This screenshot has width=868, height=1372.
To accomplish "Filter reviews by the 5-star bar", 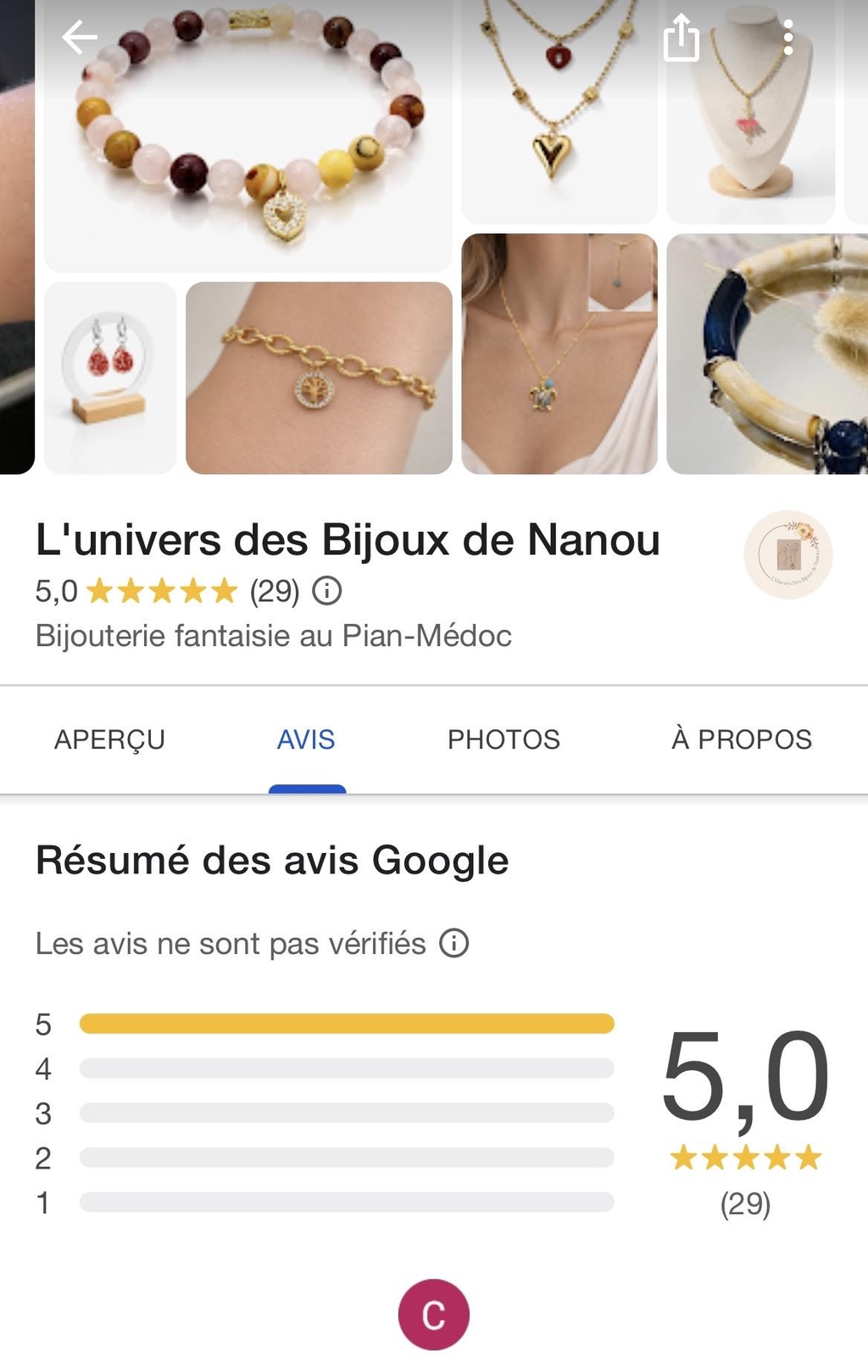I will (x=346, y=1023).
